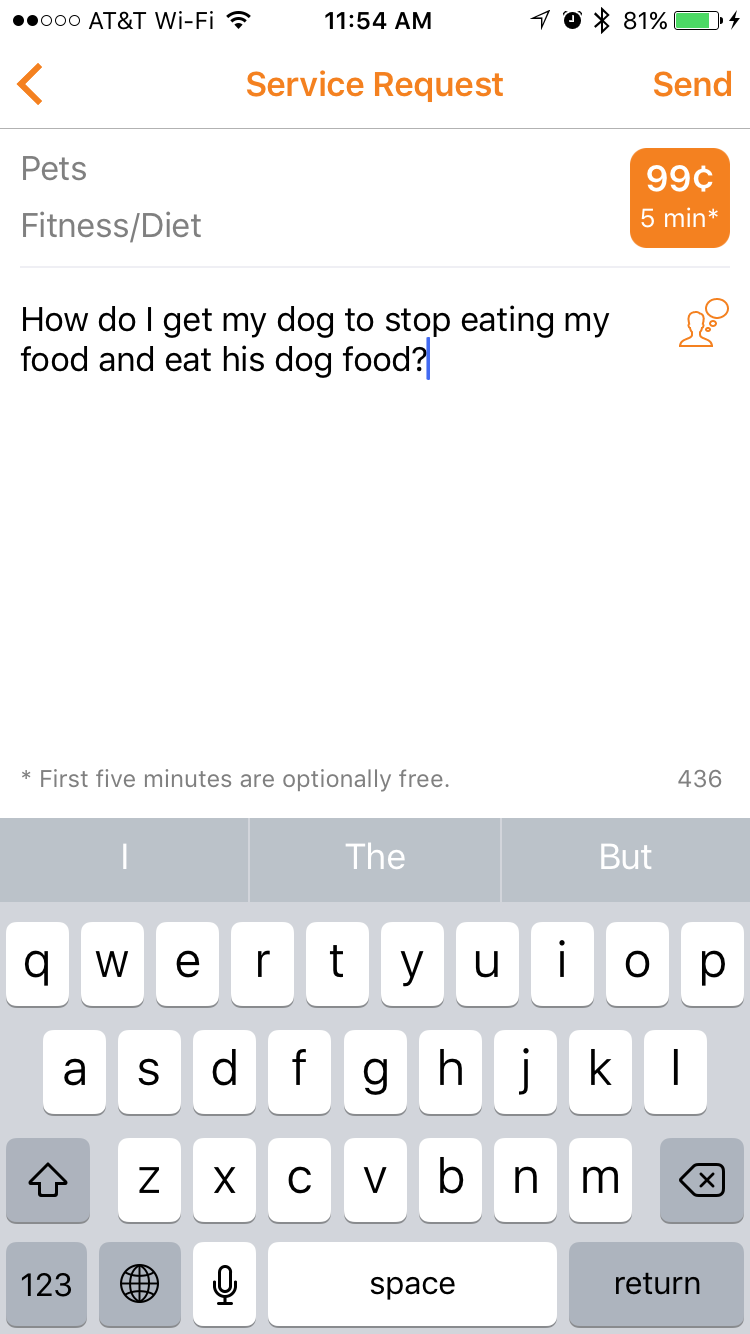Tap the 99¢ 5 min price badge
This screenshot has height=1334, width=750.
click(x=679, y=197)
